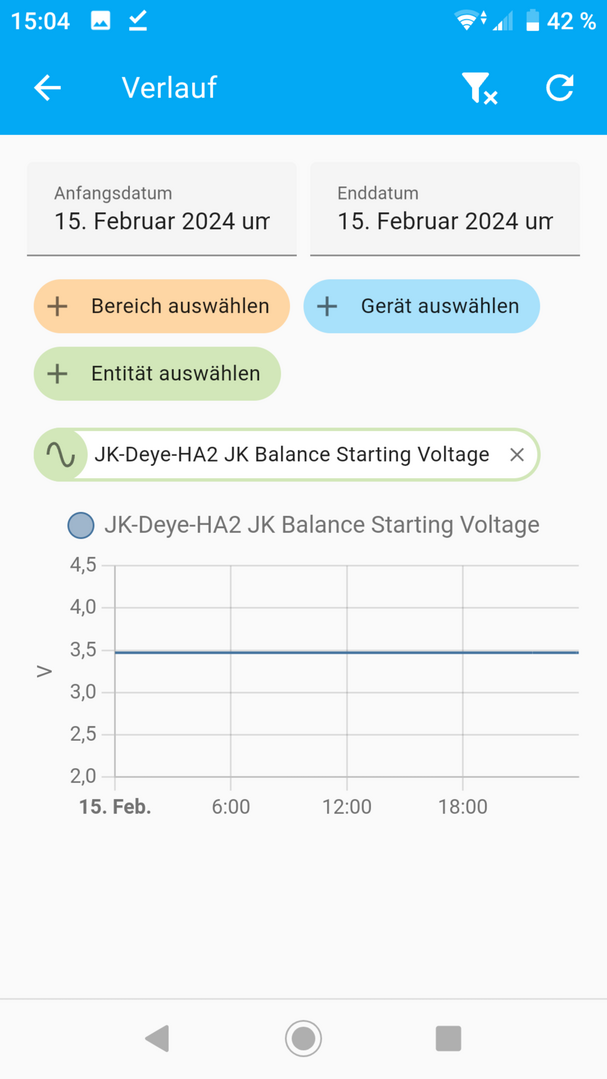Screen dimensions: 607x1079
Task: Open the Enddatum date picker
Action: 445,209
